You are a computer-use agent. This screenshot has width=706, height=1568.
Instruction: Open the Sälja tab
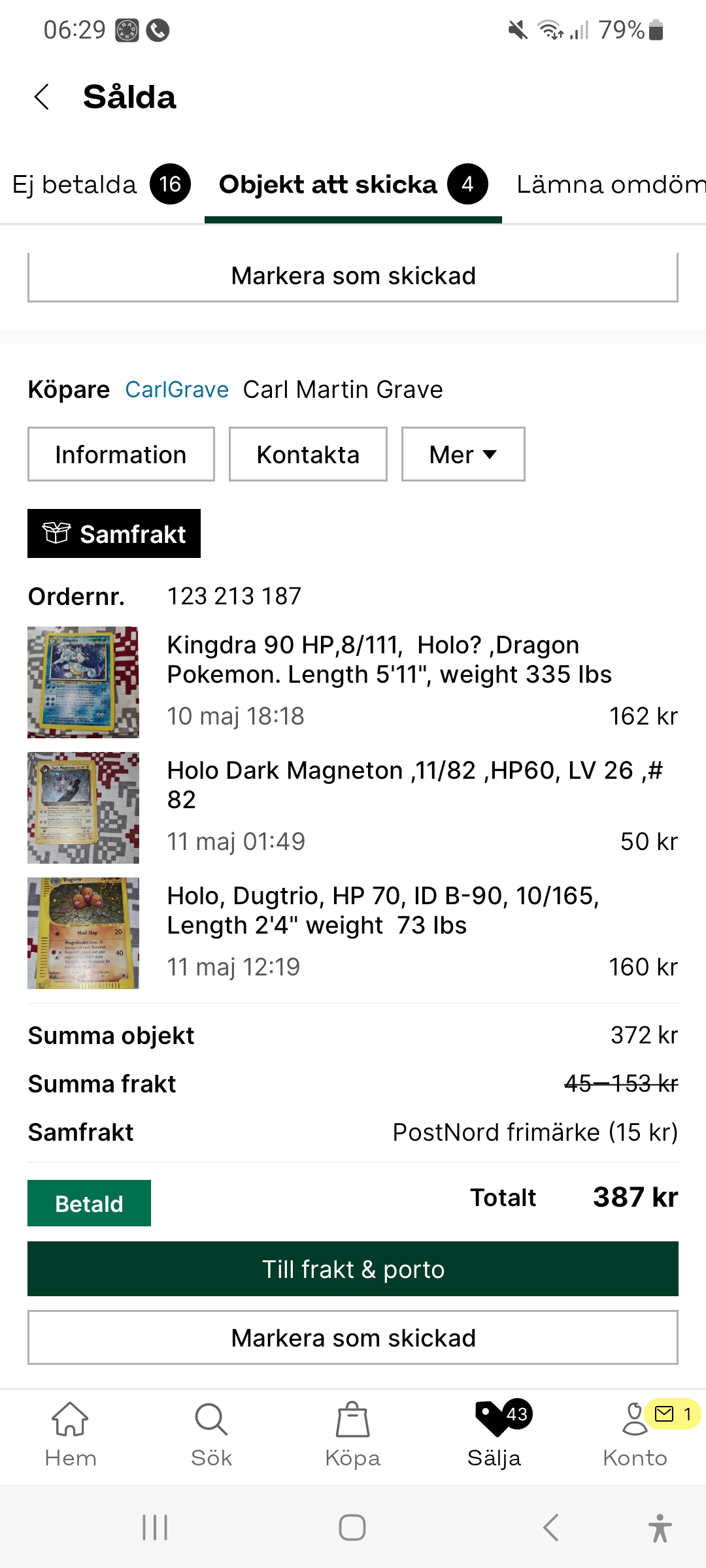(x=494, y=1435)
